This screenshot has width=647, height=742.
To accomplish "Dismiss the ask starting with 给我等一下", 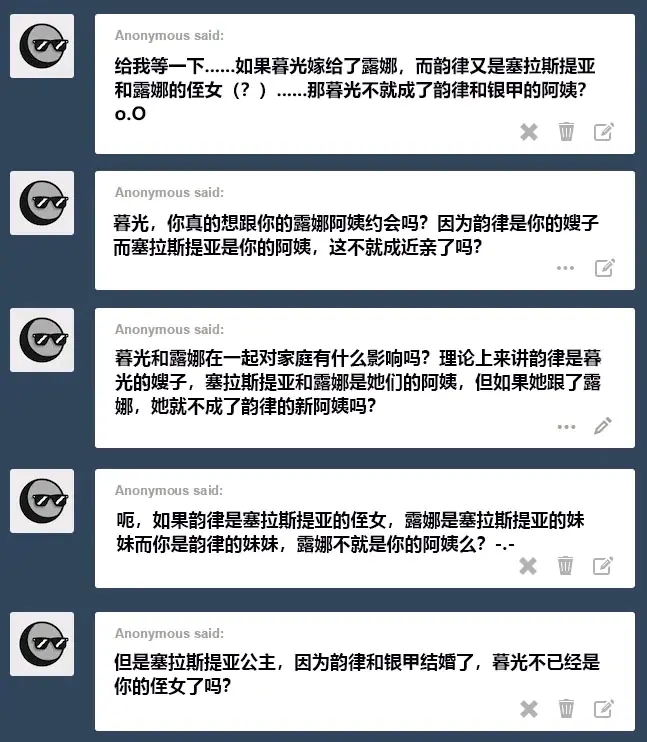I will [x=529, y=132].
